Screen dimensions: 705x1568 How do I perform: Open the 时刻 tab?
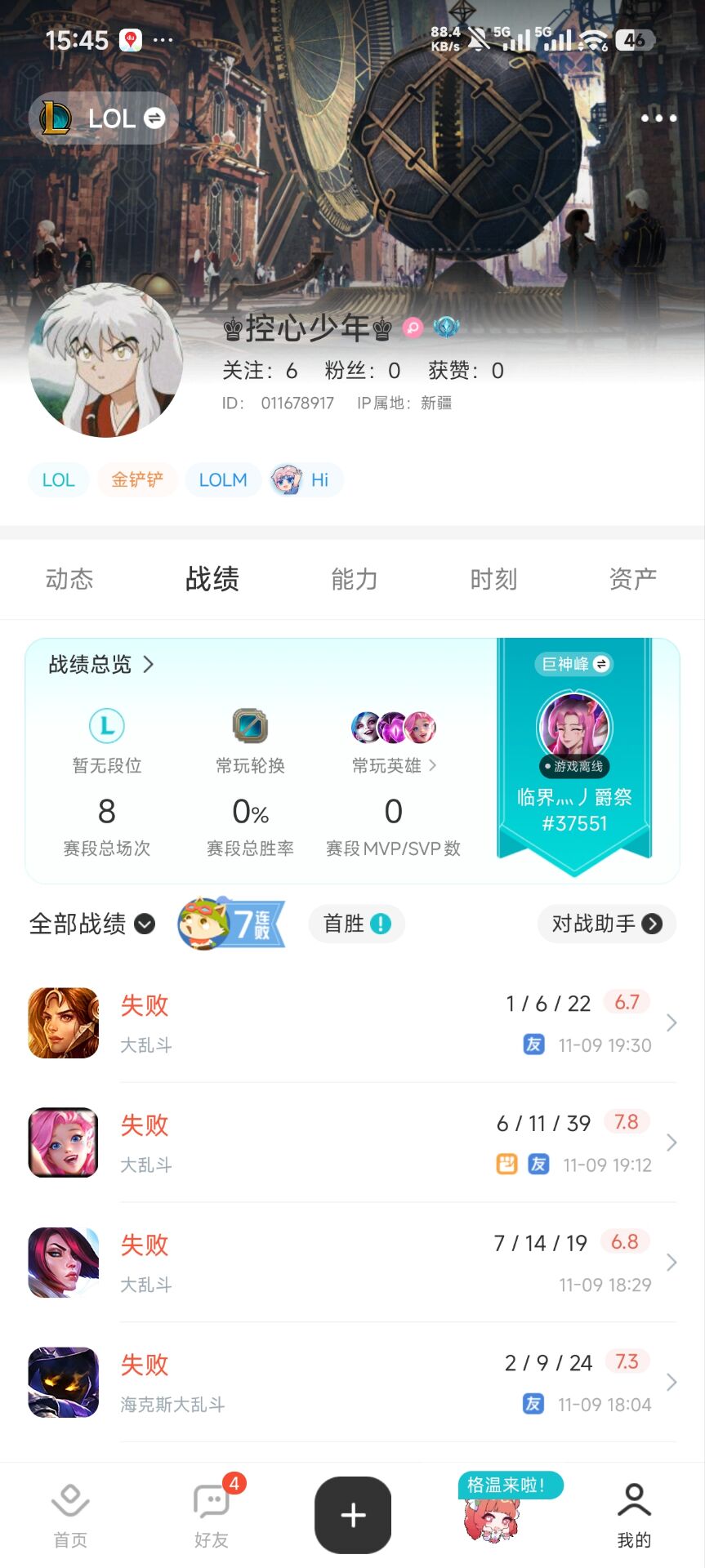point(493,579)
